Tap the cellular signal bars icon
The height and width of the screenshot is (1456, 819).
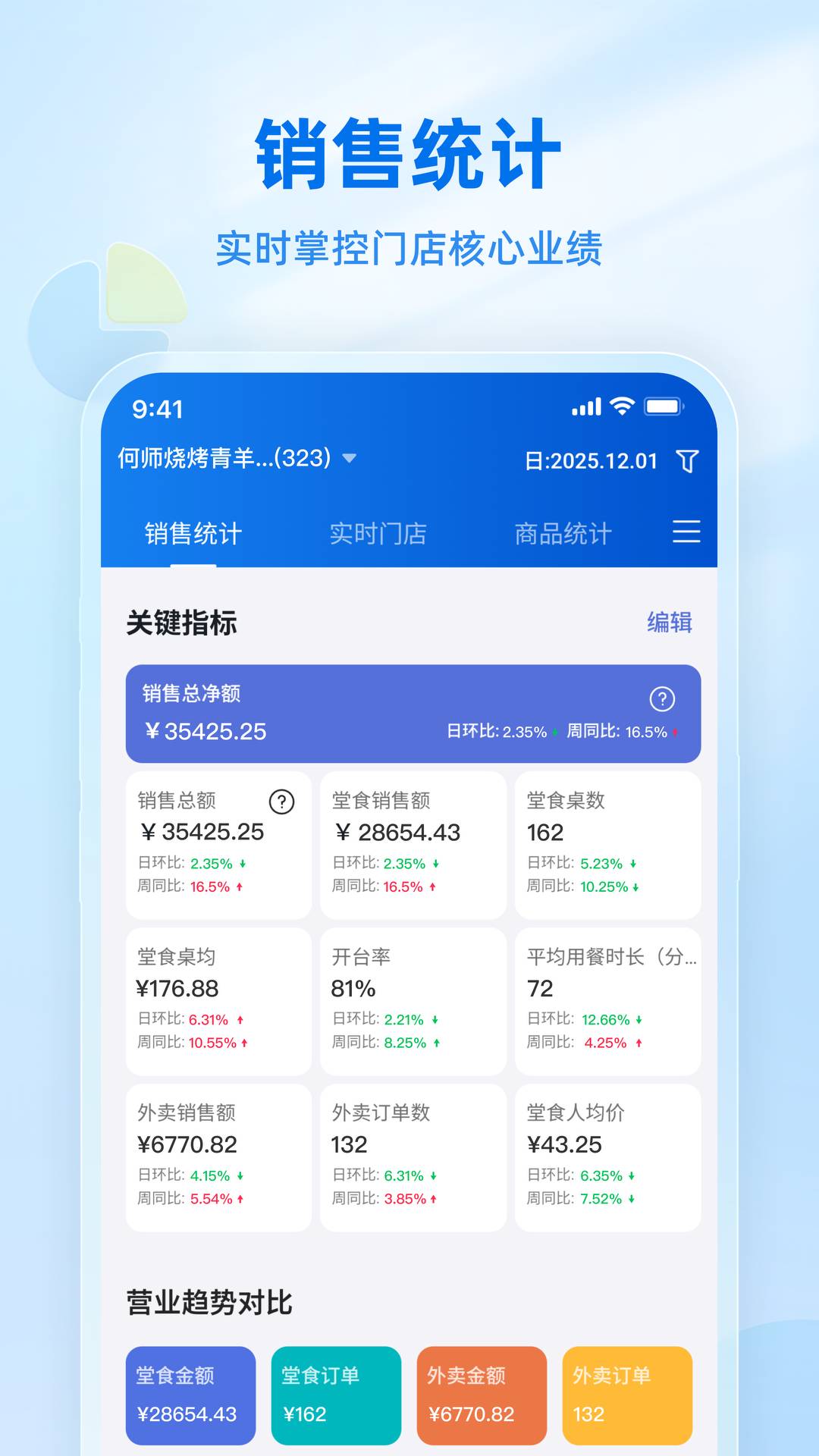point(585,407)
